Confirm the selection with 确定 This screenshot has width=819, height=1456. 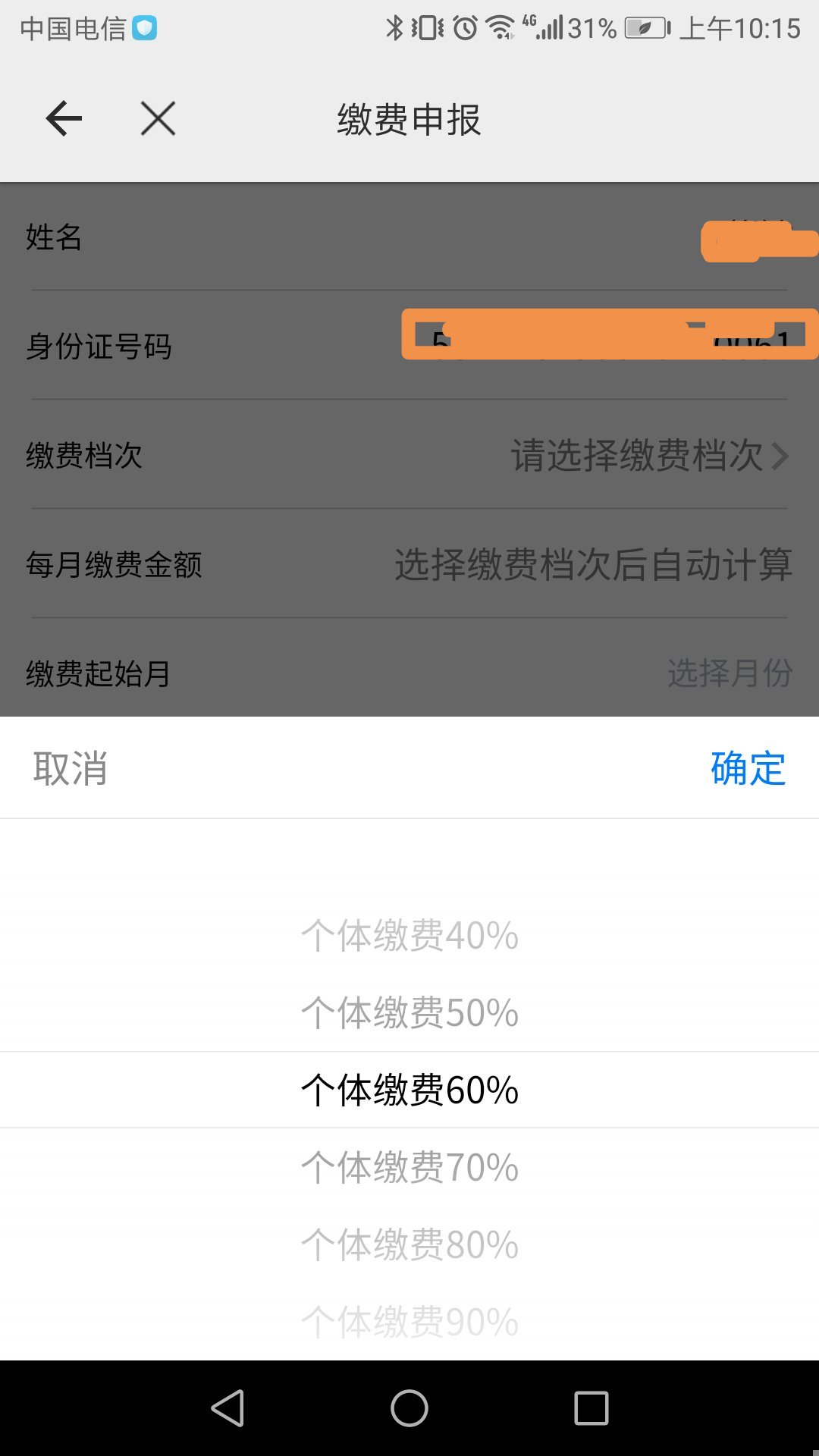(747, 768)
